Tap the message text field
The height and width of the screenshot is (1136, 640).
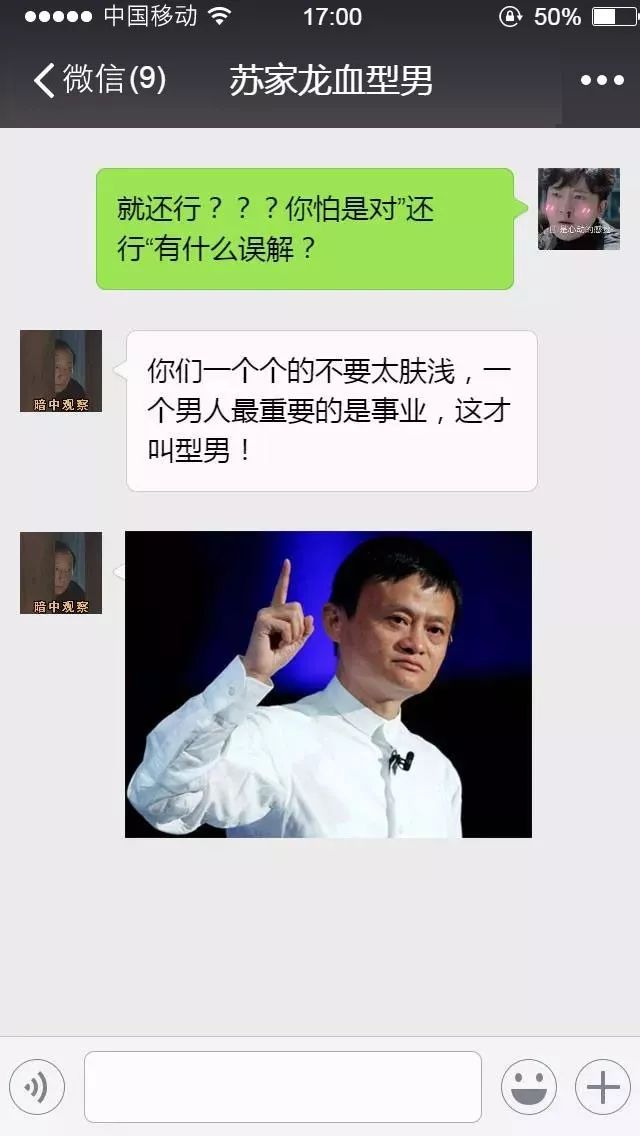pos(283,1087)
